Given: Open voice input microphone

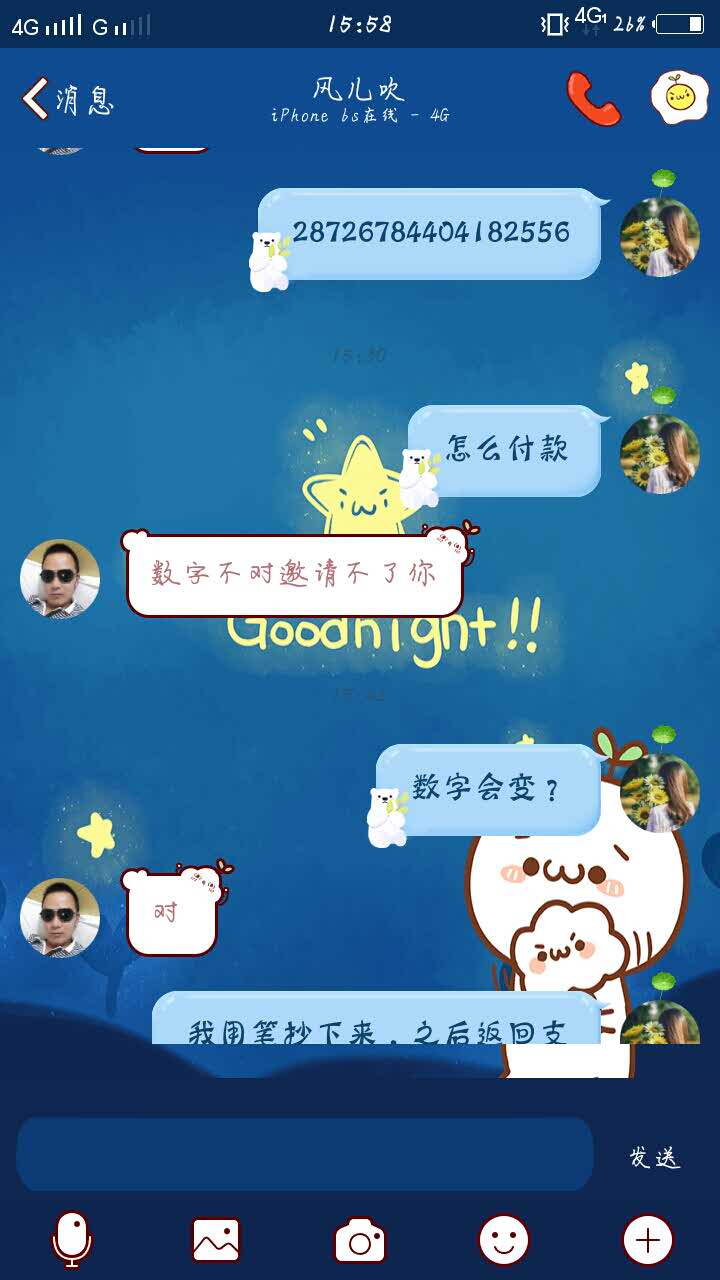Looking at the screenshot, I should tap(72, 1240).
